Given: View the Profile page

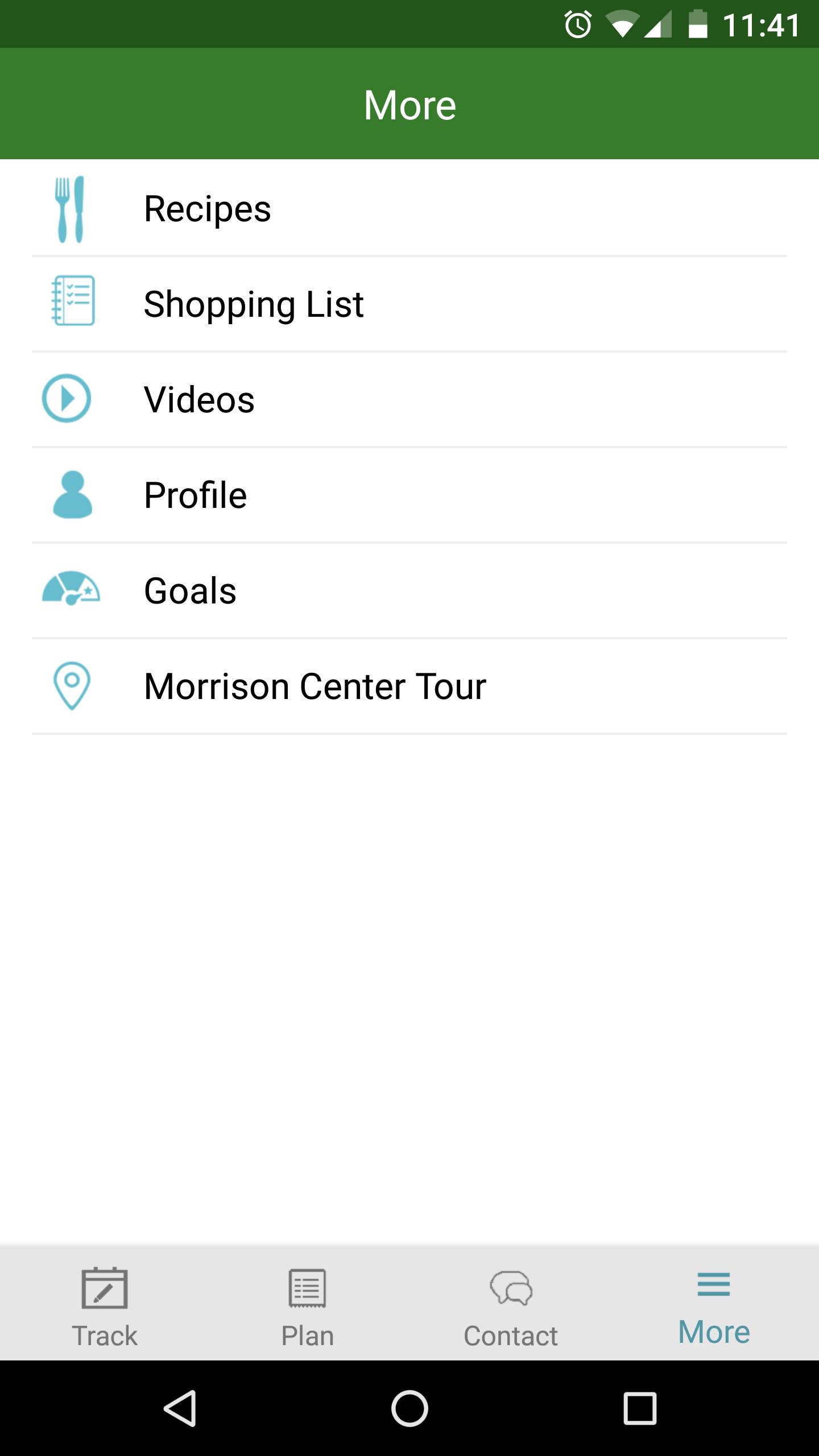Looking at the screenshot, I should tap(409, 495).
